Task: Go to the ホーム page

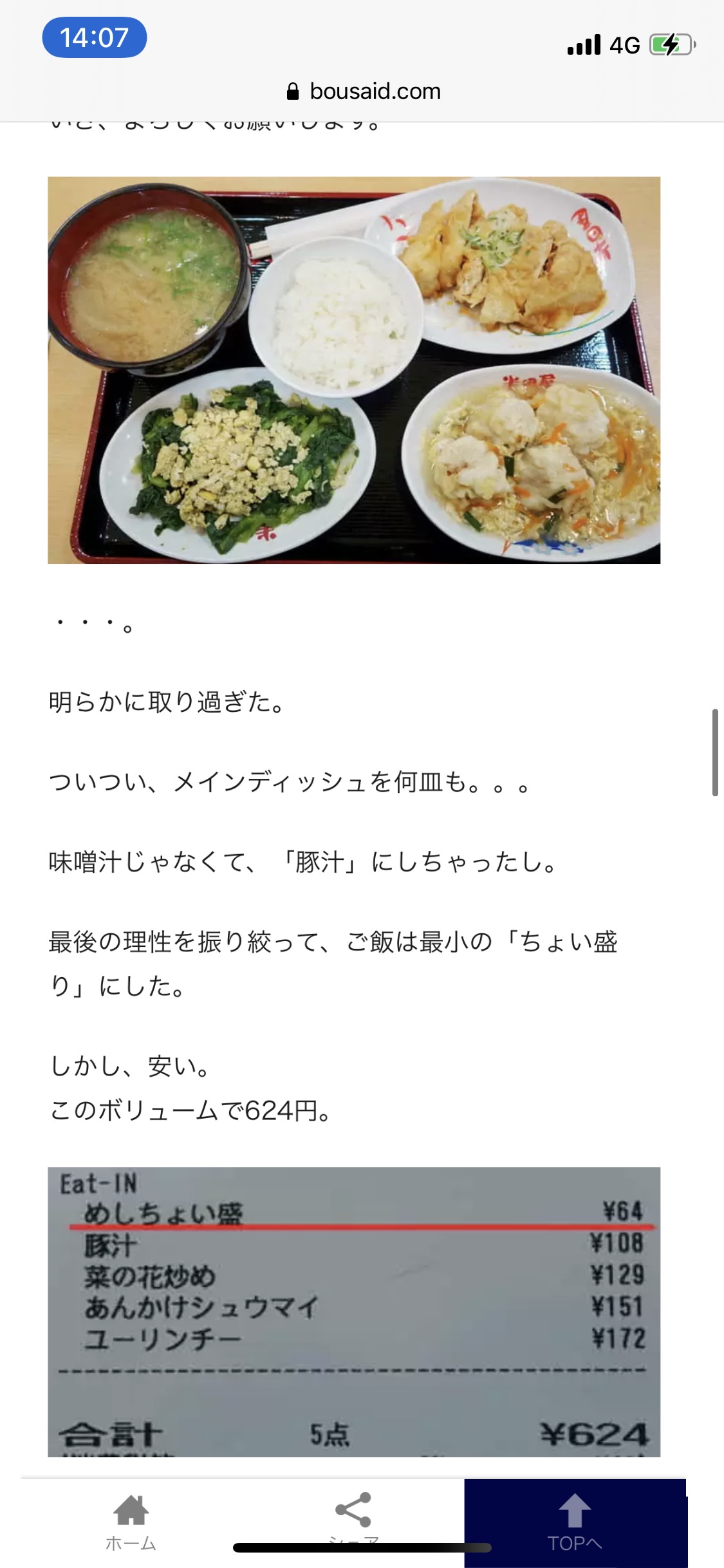Action: [x=131, y=1522]
